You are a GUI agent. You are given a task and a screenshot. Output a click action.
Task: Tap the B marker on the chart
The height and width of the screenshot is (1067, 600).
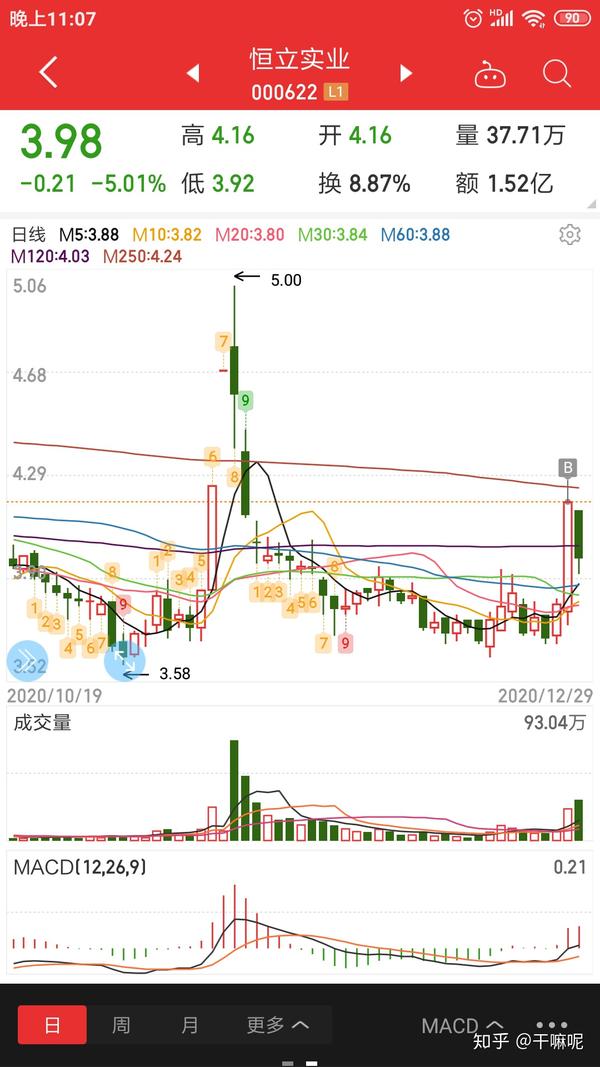(568, 468)
